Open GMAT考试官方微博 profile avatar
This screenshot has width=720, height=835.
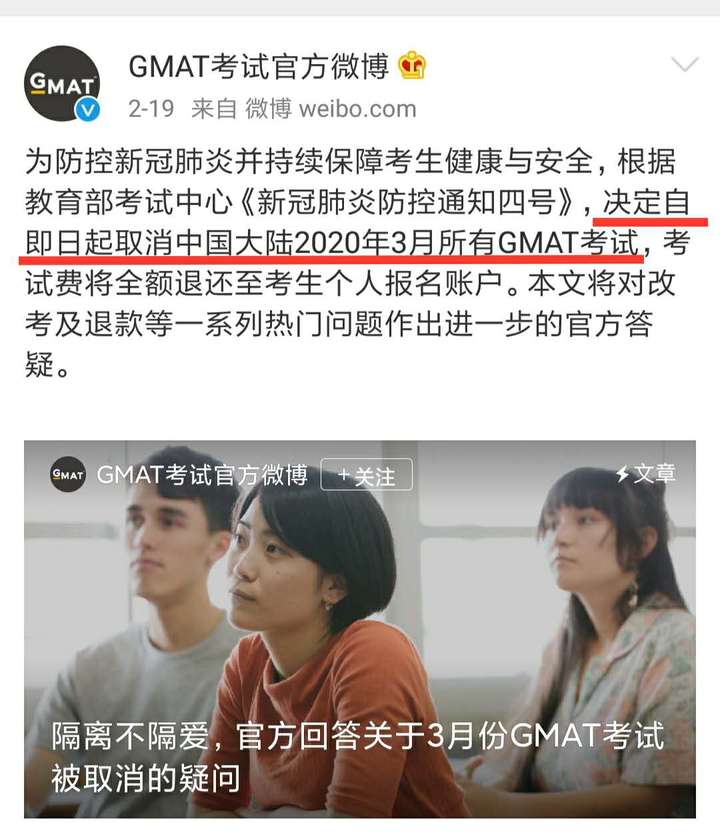coord(62,84)
